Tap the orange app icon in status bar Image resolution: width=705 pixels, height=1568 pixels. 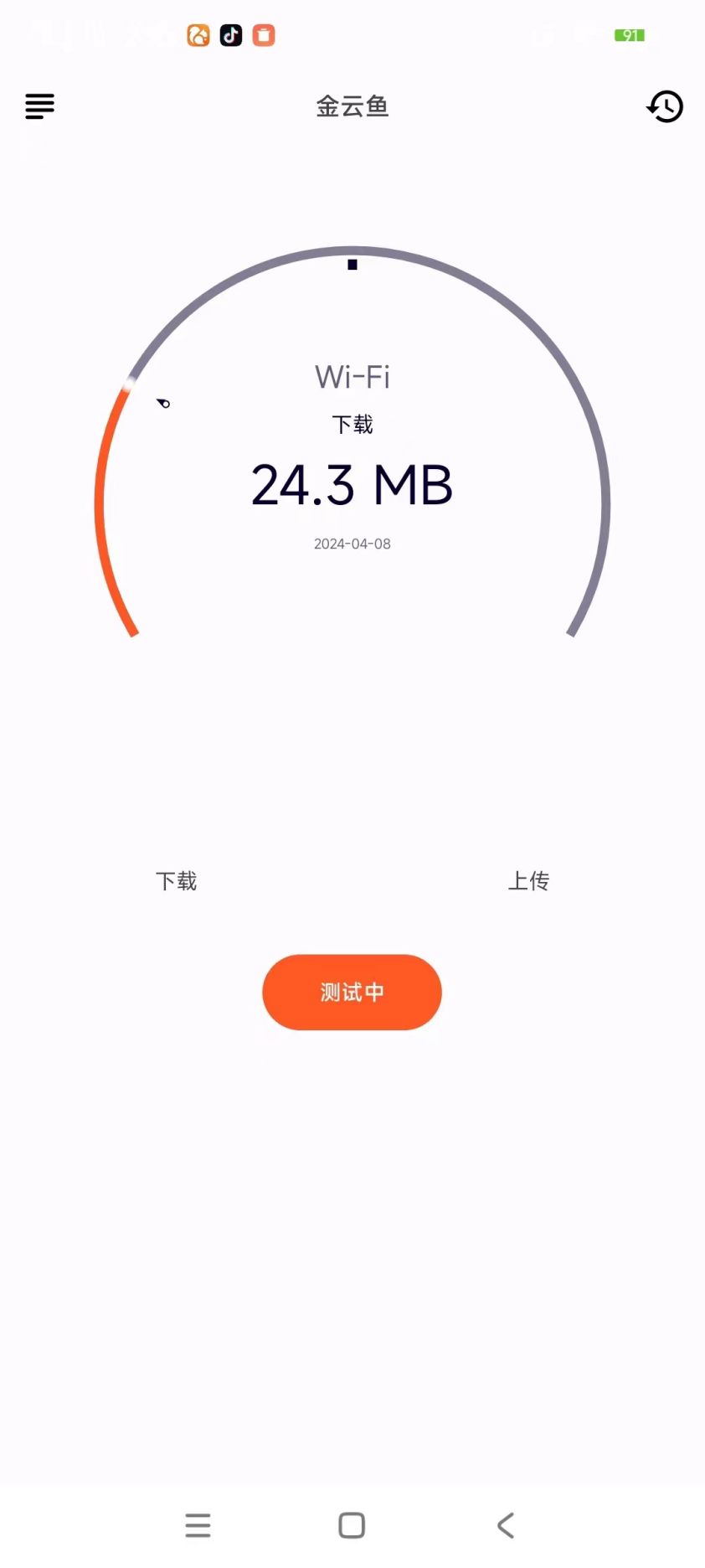point(198,34)
